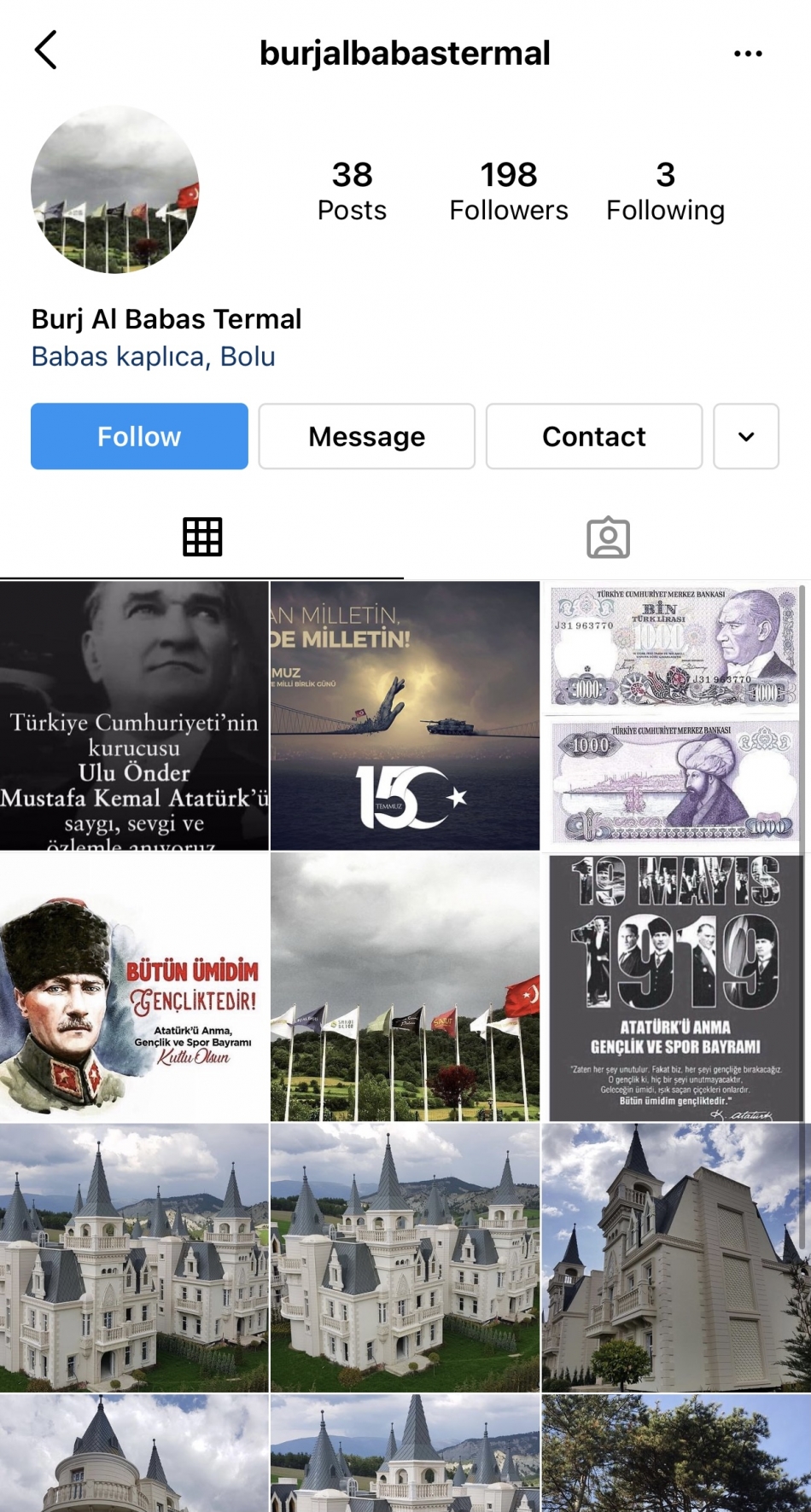Tap the Contact button

click(594, 436)
